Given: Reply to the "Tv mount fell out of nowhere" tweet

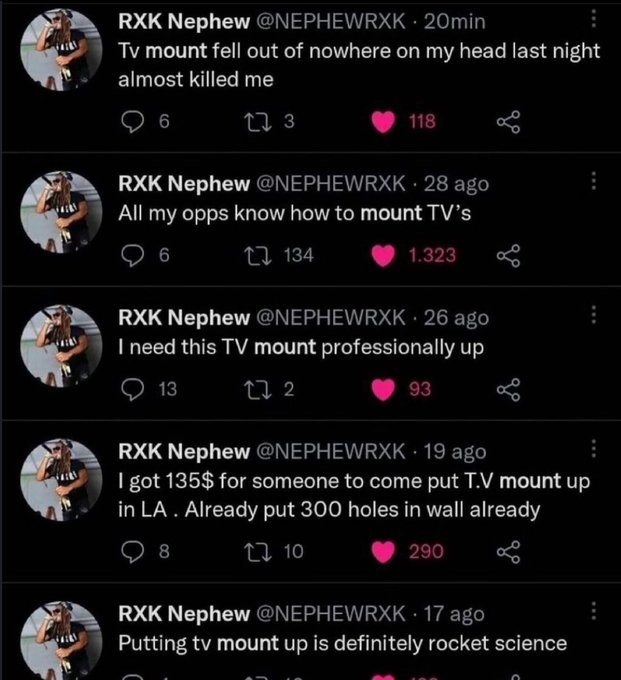Looking at the screenshot, I should [132, 122].
